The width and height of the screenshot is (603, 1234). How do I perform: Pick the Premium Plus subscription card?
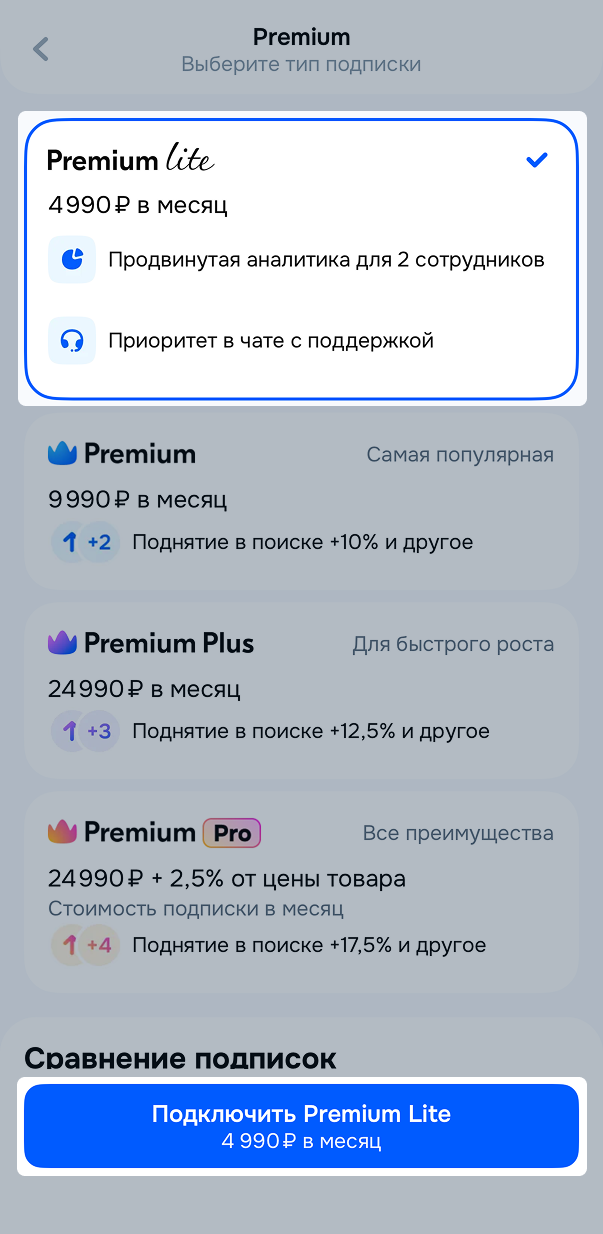point(301,690)
